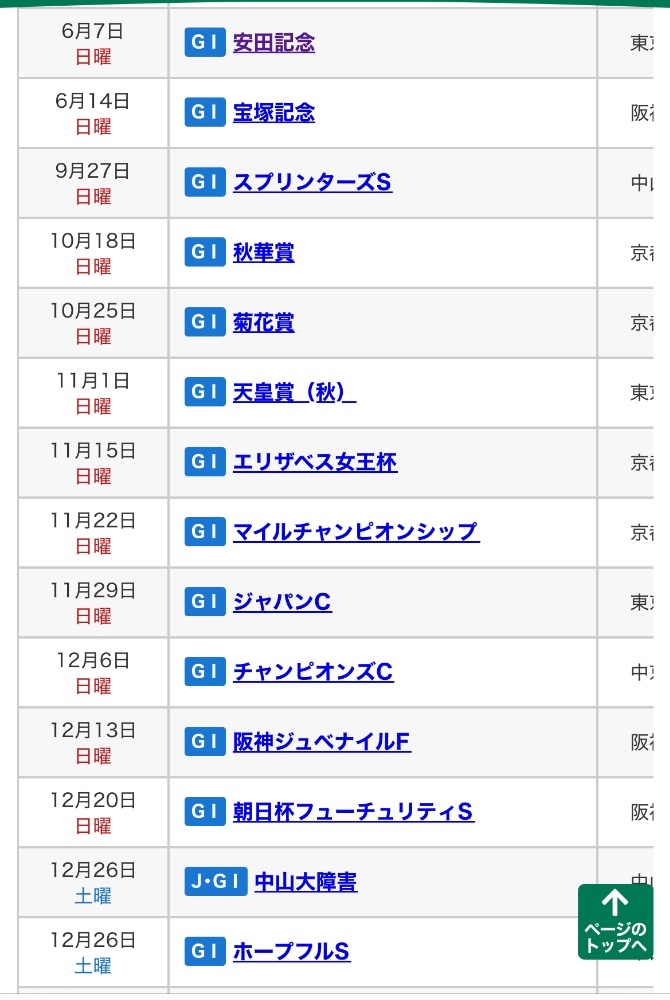Open the エリザベス女王杯 link
This screenshot has width=670, height=1000.
pyautogui.click(x=315, y=462)
